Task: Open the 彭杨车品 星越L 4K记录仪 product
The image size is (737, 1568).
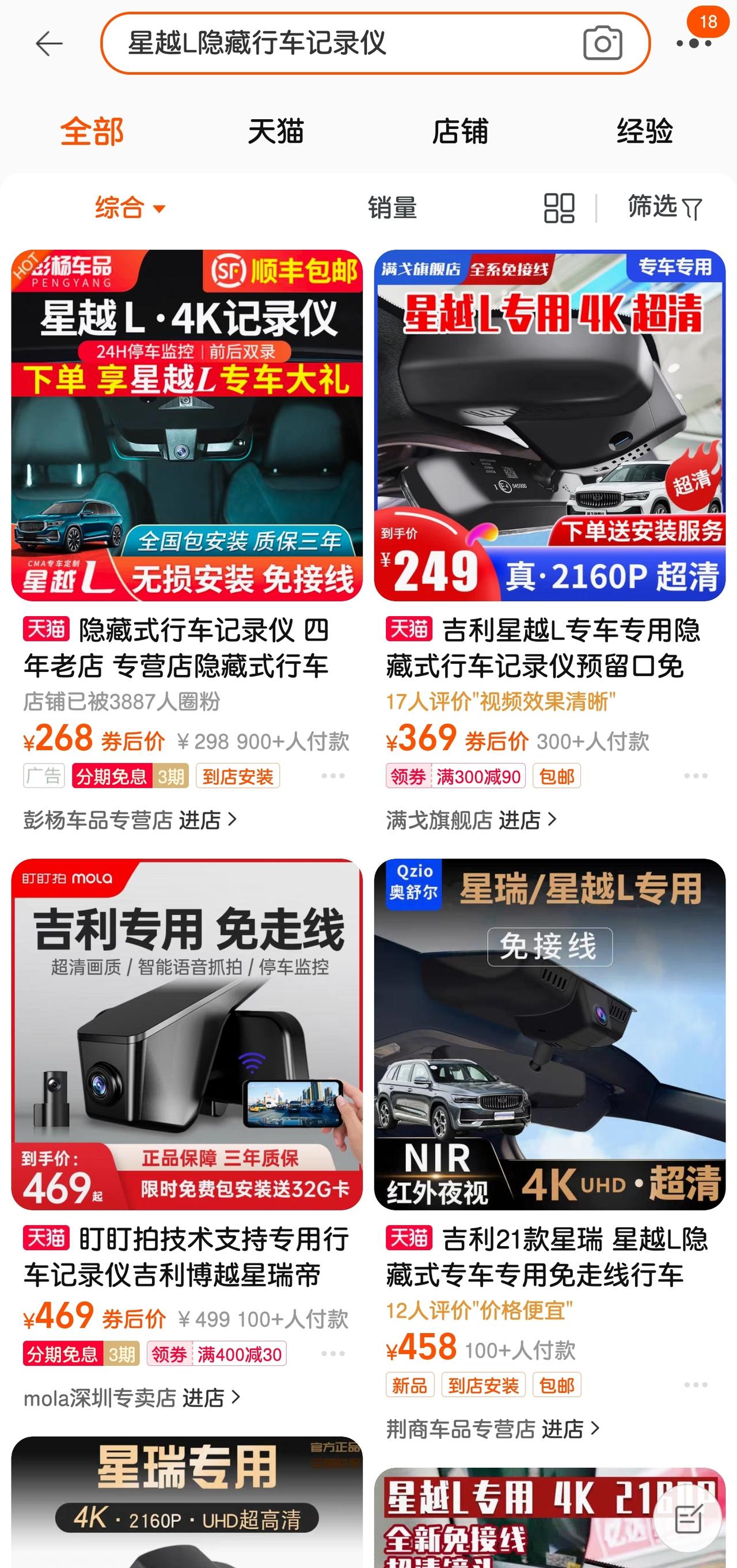Action: tap(187, 425)
